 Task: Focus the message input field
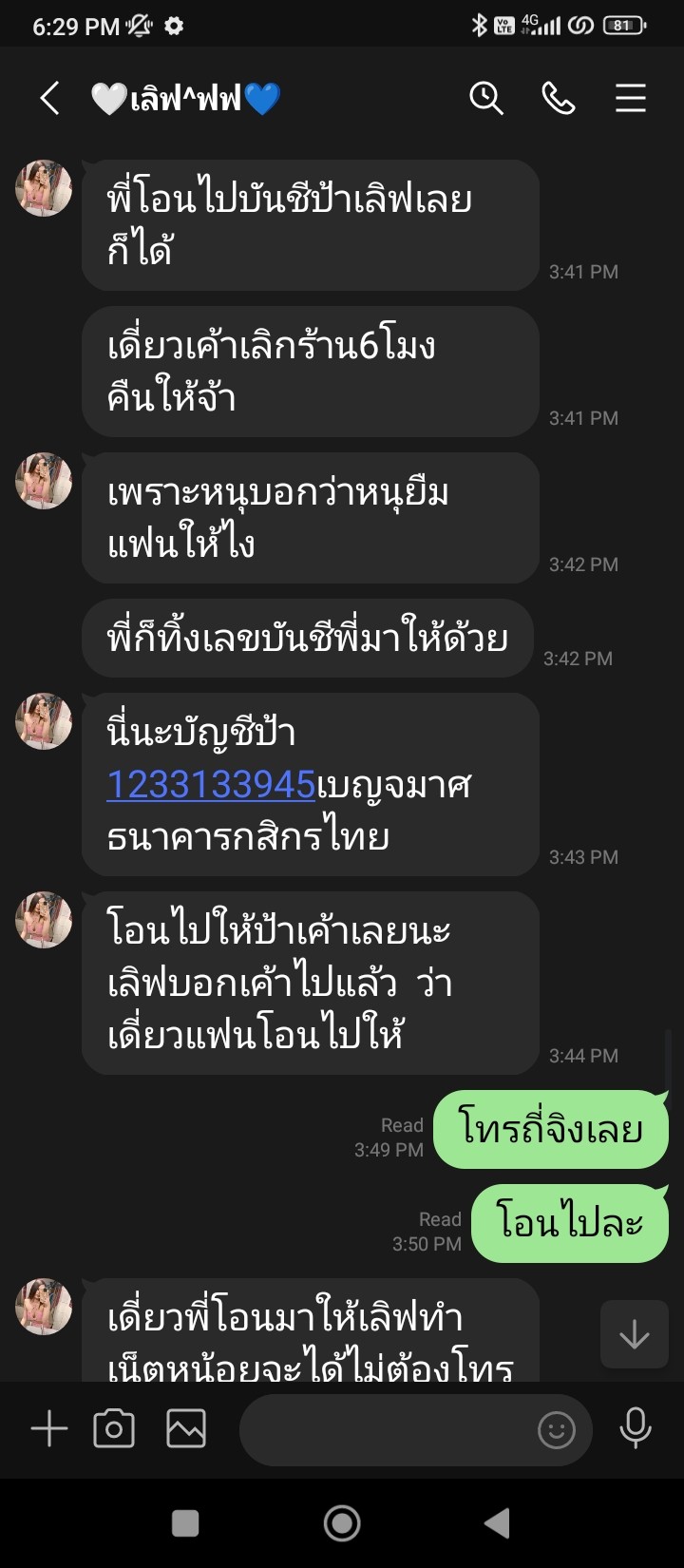point(385,1429)
